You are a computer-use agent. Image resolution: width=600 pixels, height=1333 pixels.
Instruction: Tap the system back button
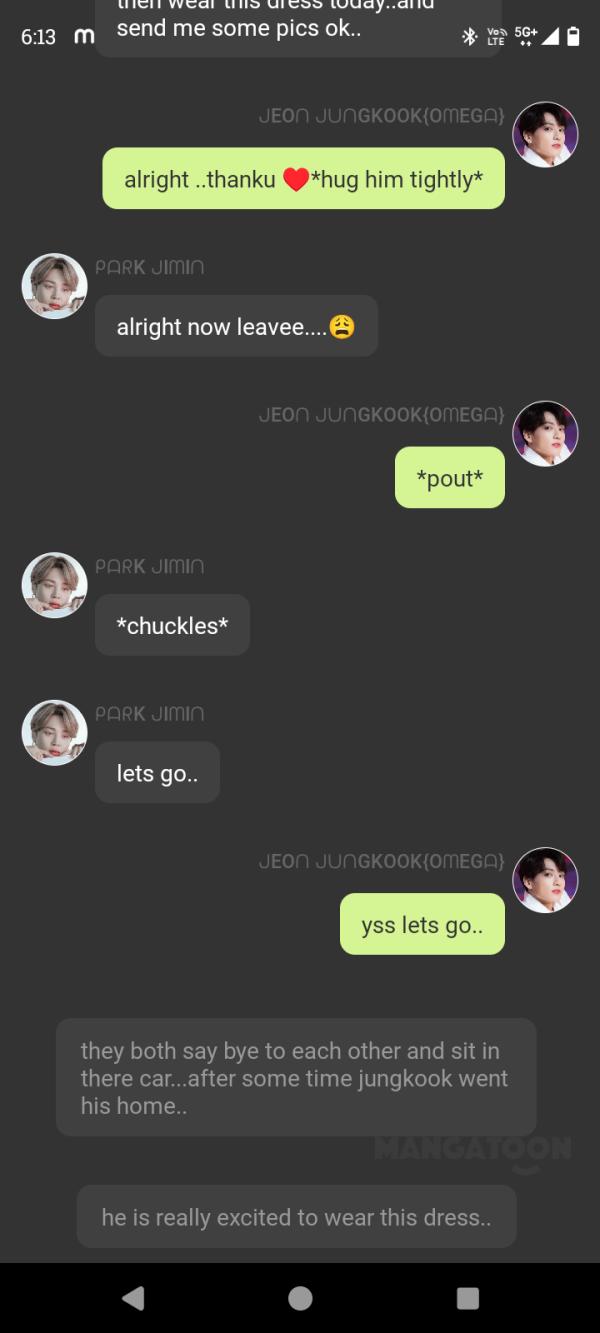[133, 1298]
